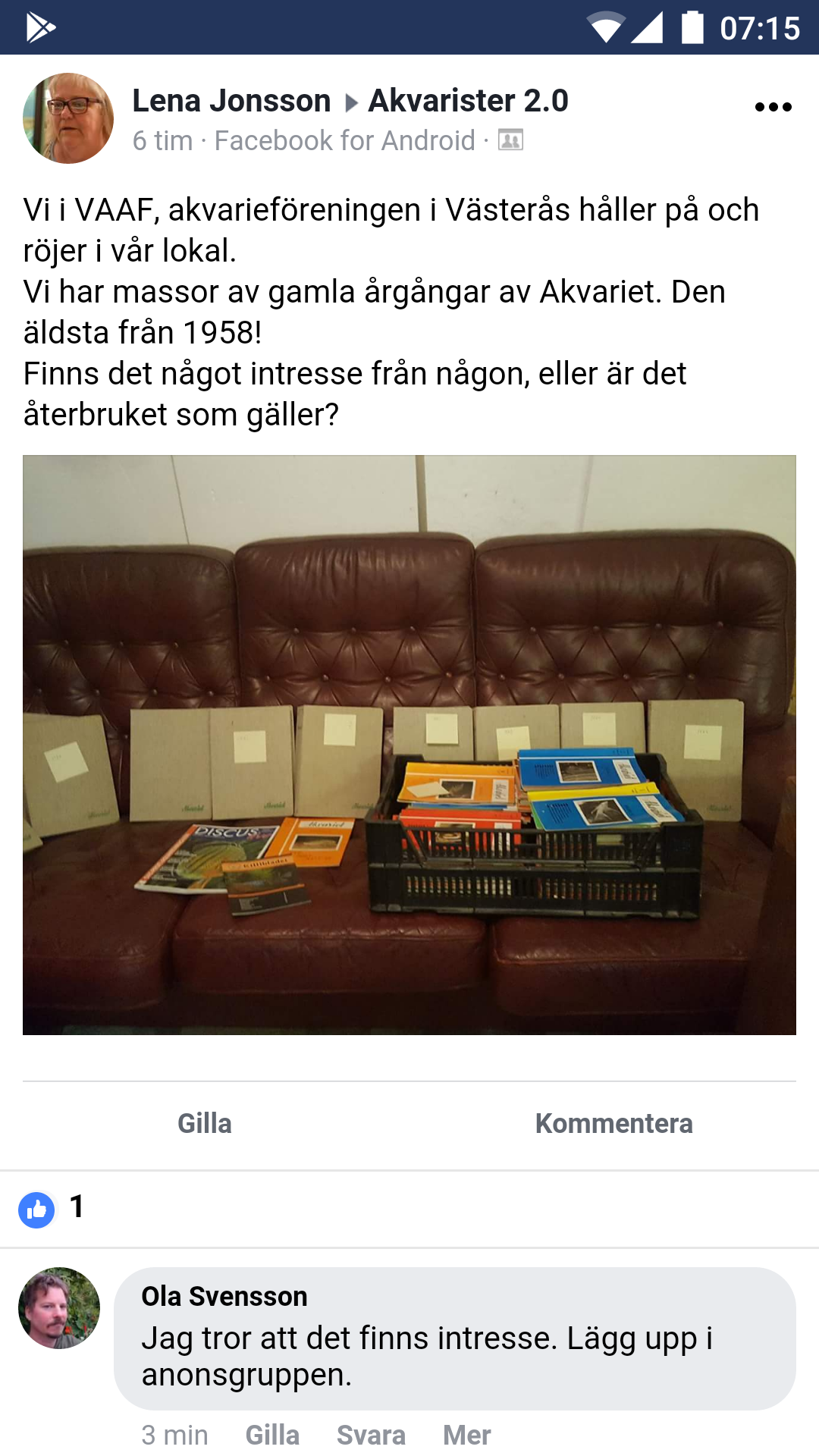View the magazine photo full screen

click(409, 745)
